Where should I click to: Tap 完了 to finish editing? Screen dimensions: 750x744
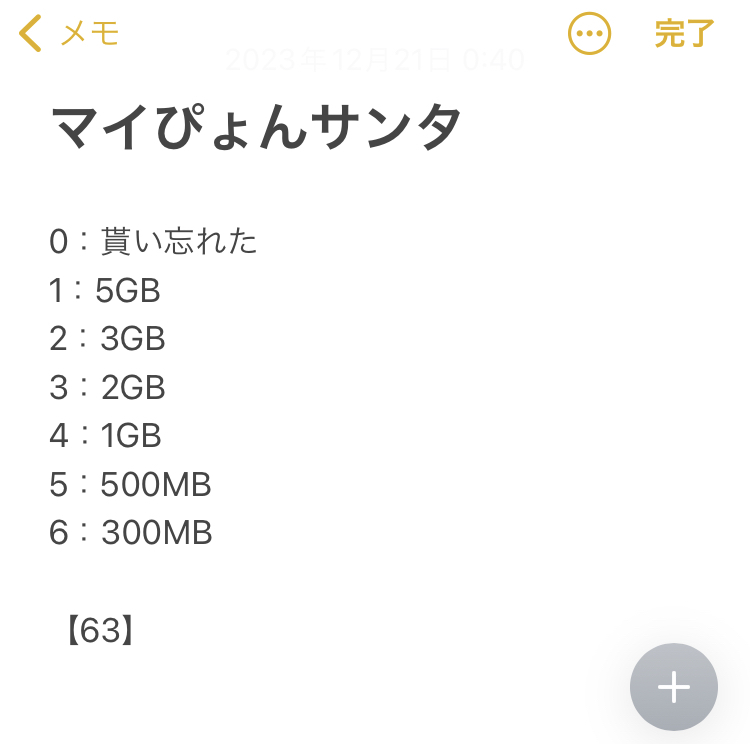click(684, 33)
